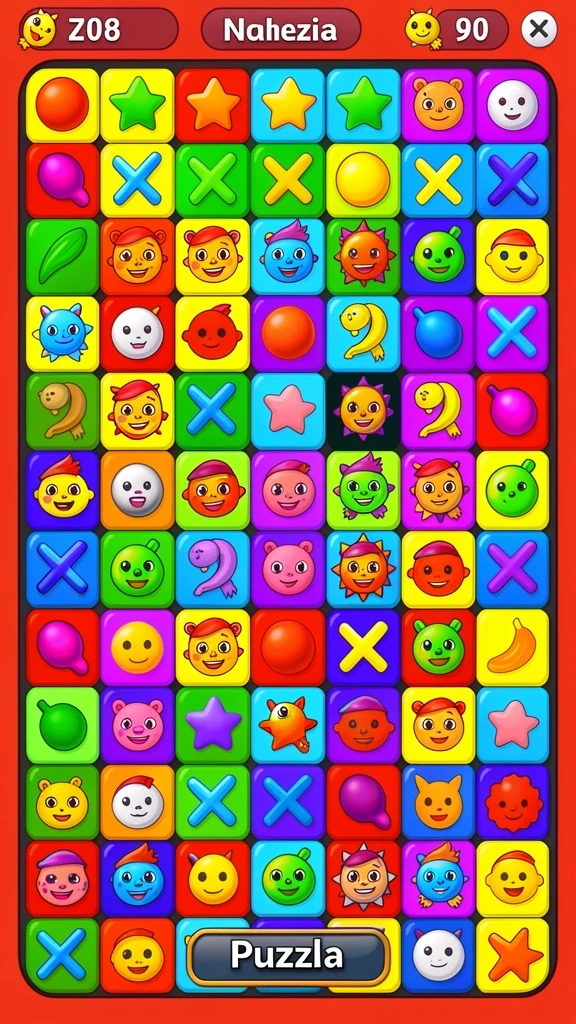
Task: Choose the yellow bear face on the green tile
Action: pyautogui.click(x=62, y=802)
